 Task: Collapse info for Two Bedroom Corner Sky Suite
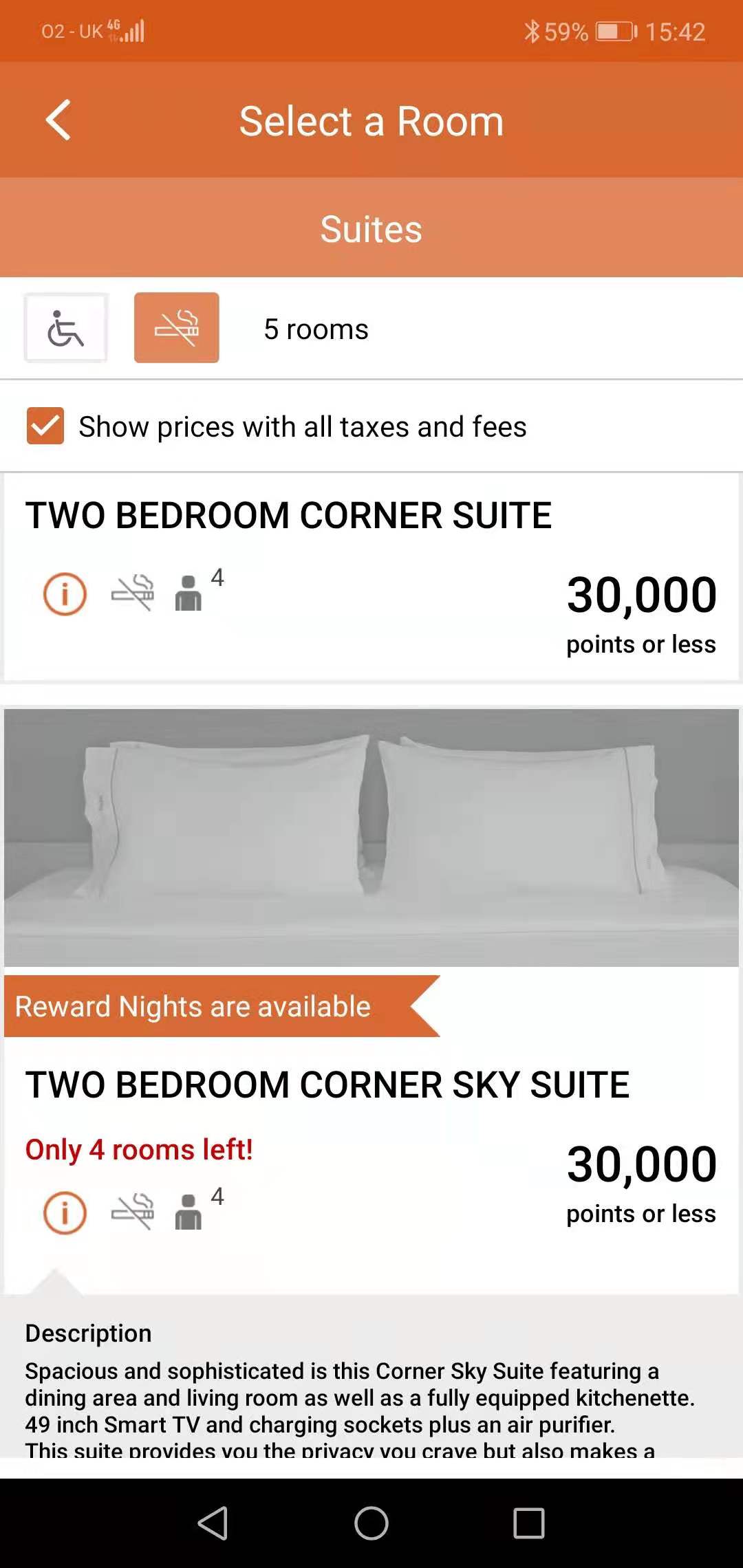tap(65, 1212)
